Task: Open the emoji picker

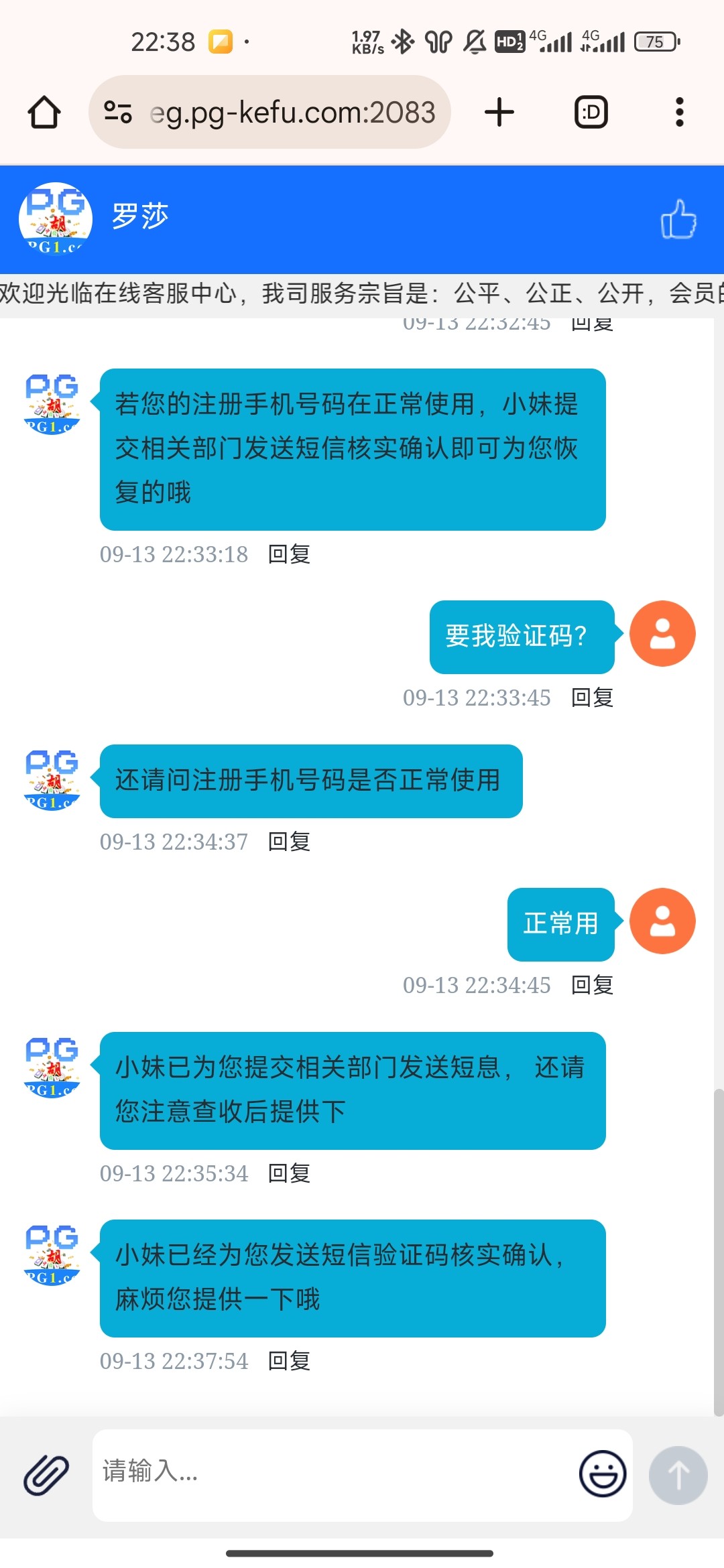Action: pos(603,1474)
